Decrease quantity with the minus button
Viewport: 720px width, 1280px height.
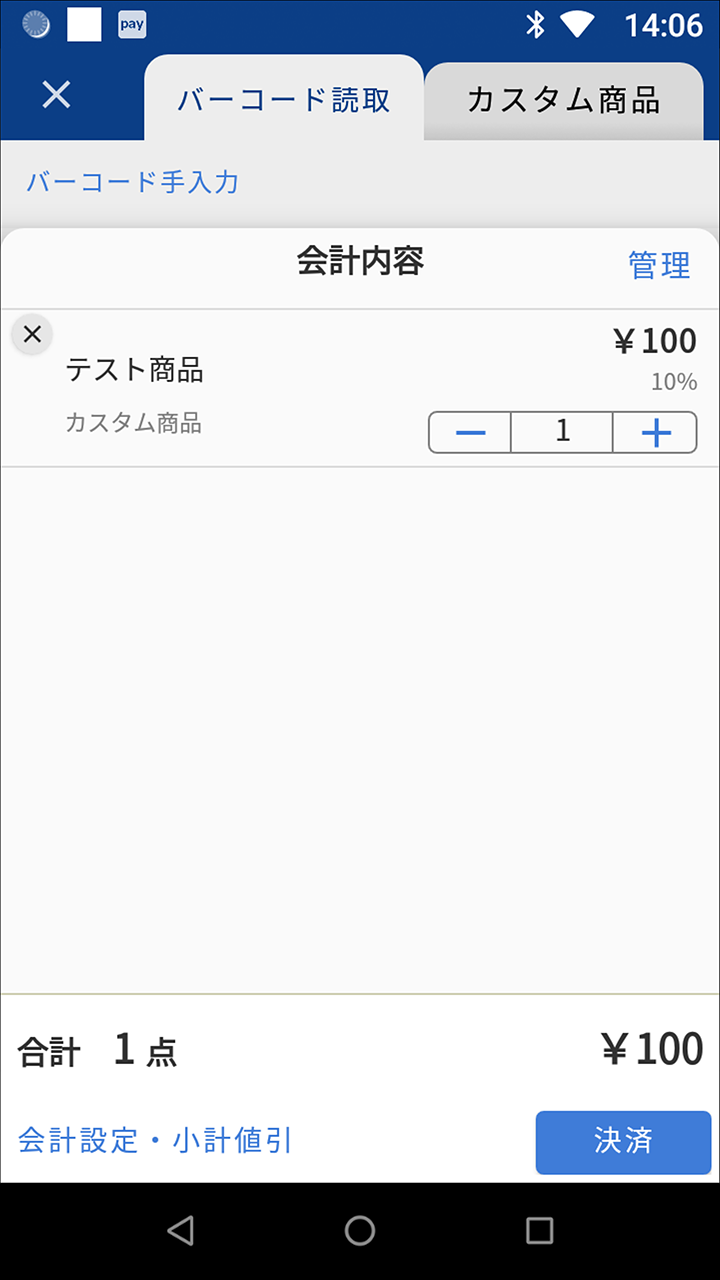pos(469,431)
